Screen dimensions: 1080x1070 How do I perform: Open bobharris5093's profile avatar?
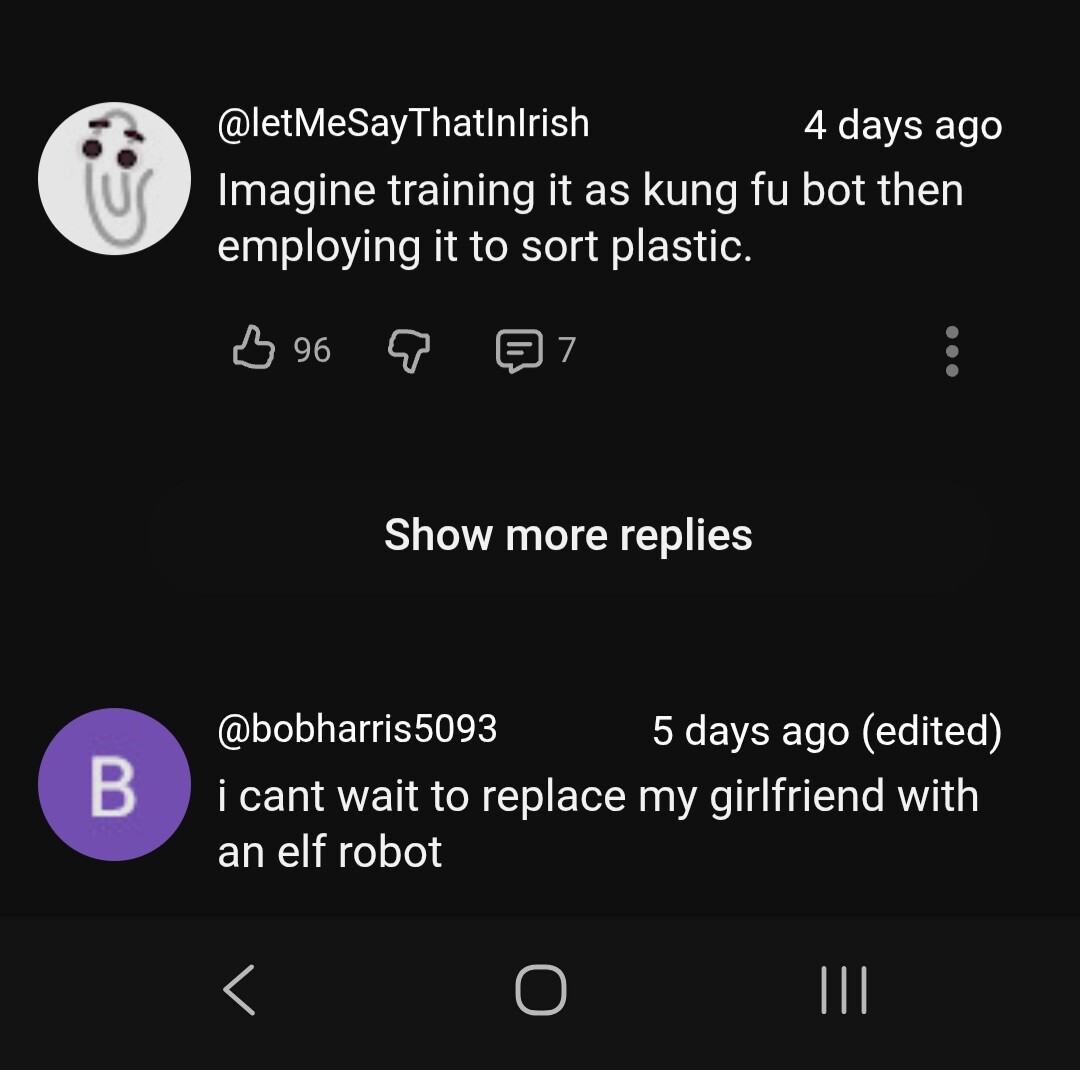[114, 785]
